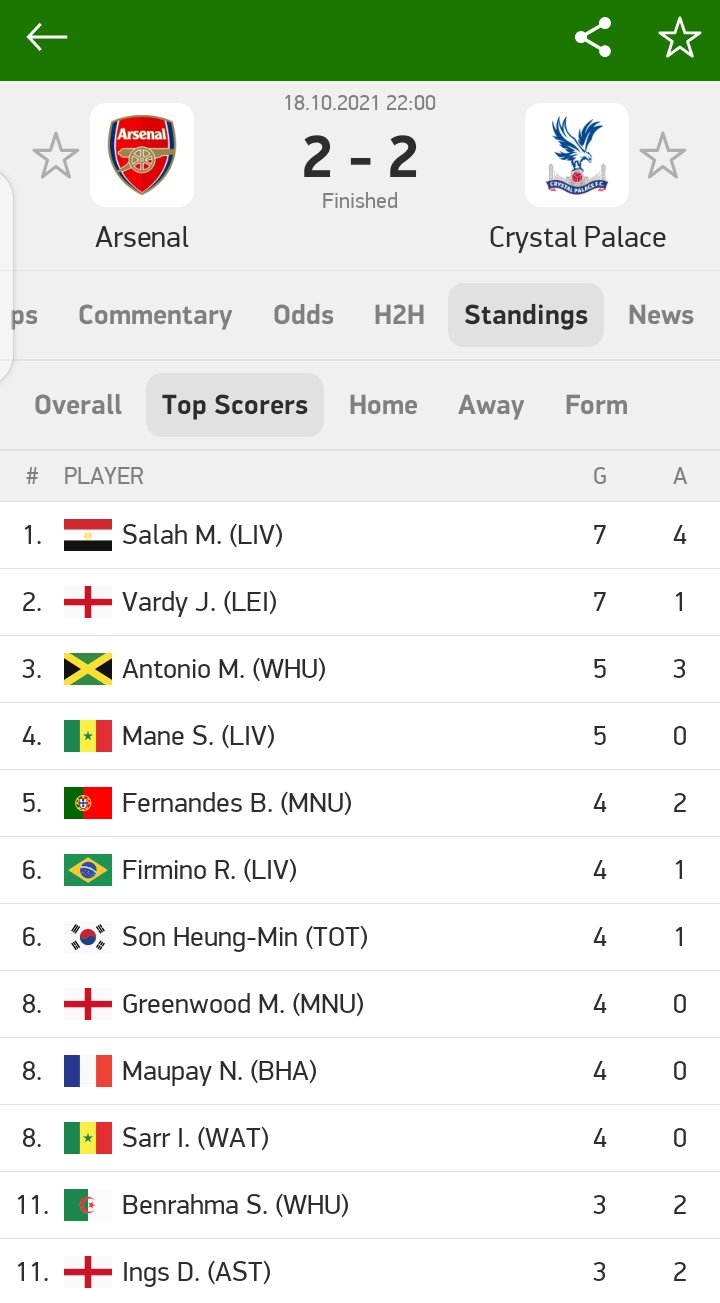Open the News tab
Screen dimensions: 720x1303
(661, 315)
